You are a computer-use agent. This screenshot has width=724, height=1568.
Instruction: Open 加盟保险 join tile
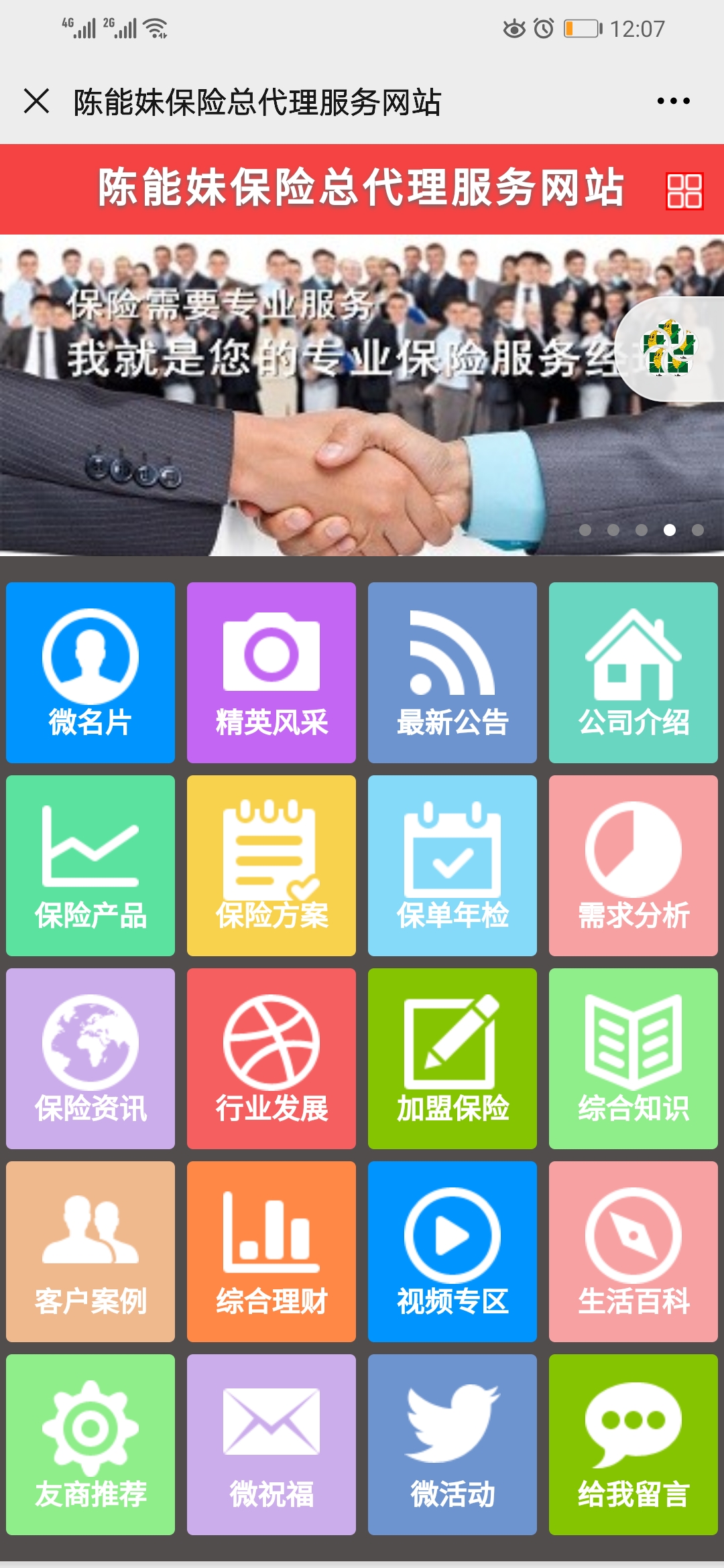click(452, 1058)
